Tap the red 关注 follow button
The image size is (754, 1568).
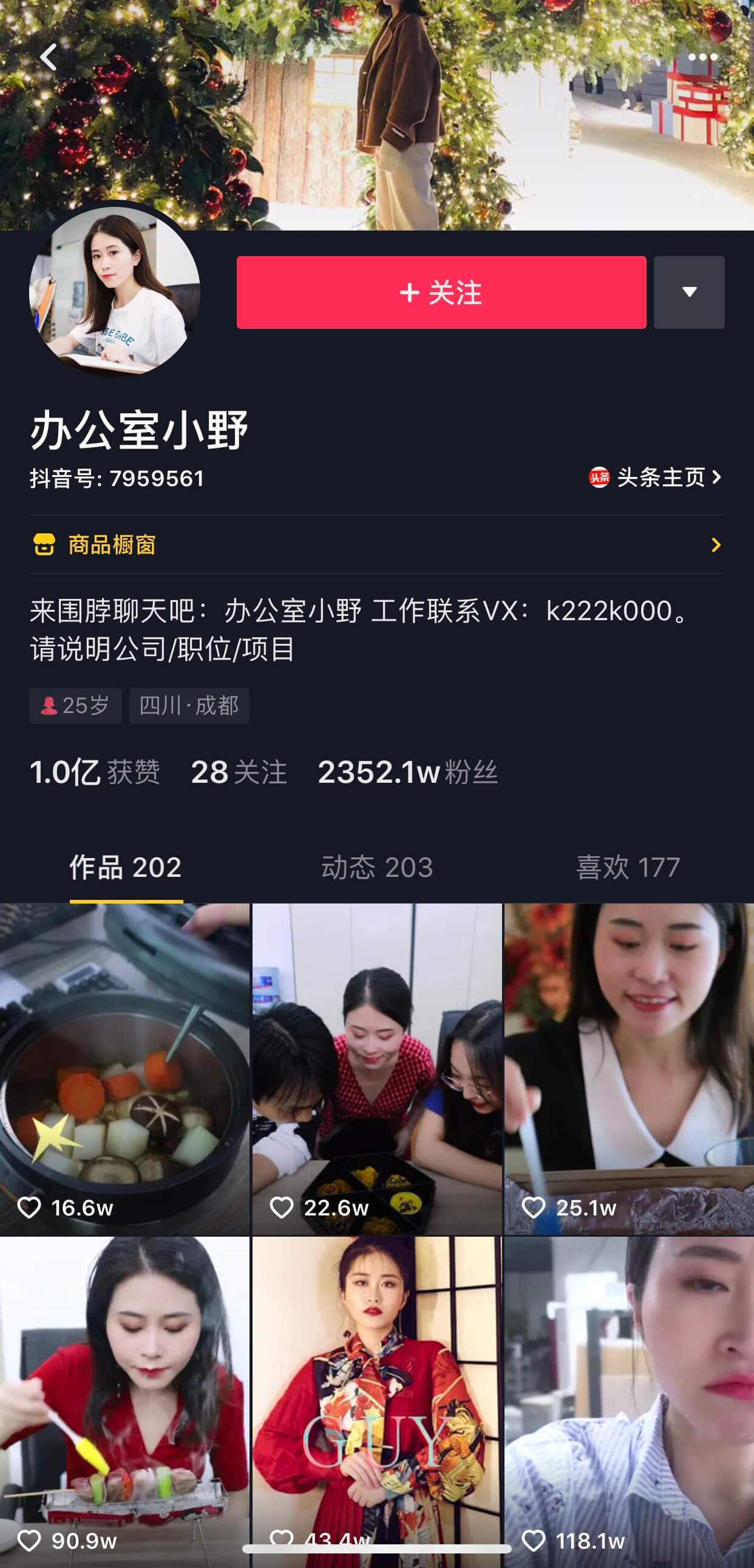click(x=441, y=292)
